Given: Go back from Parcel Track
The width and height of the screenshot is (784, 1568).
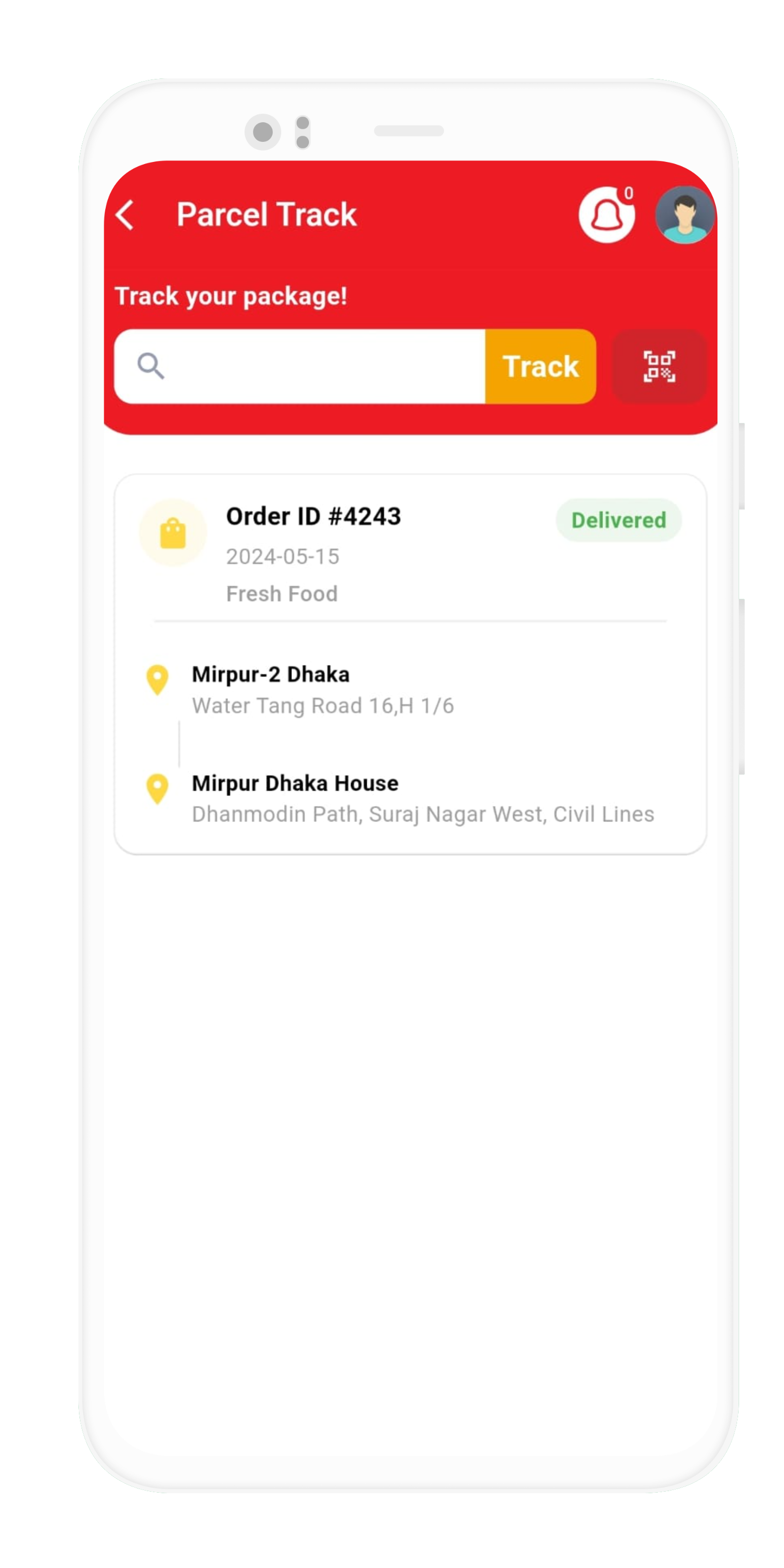Looking at the screenshot, I should pyautogui.click(x=125, y=215).
